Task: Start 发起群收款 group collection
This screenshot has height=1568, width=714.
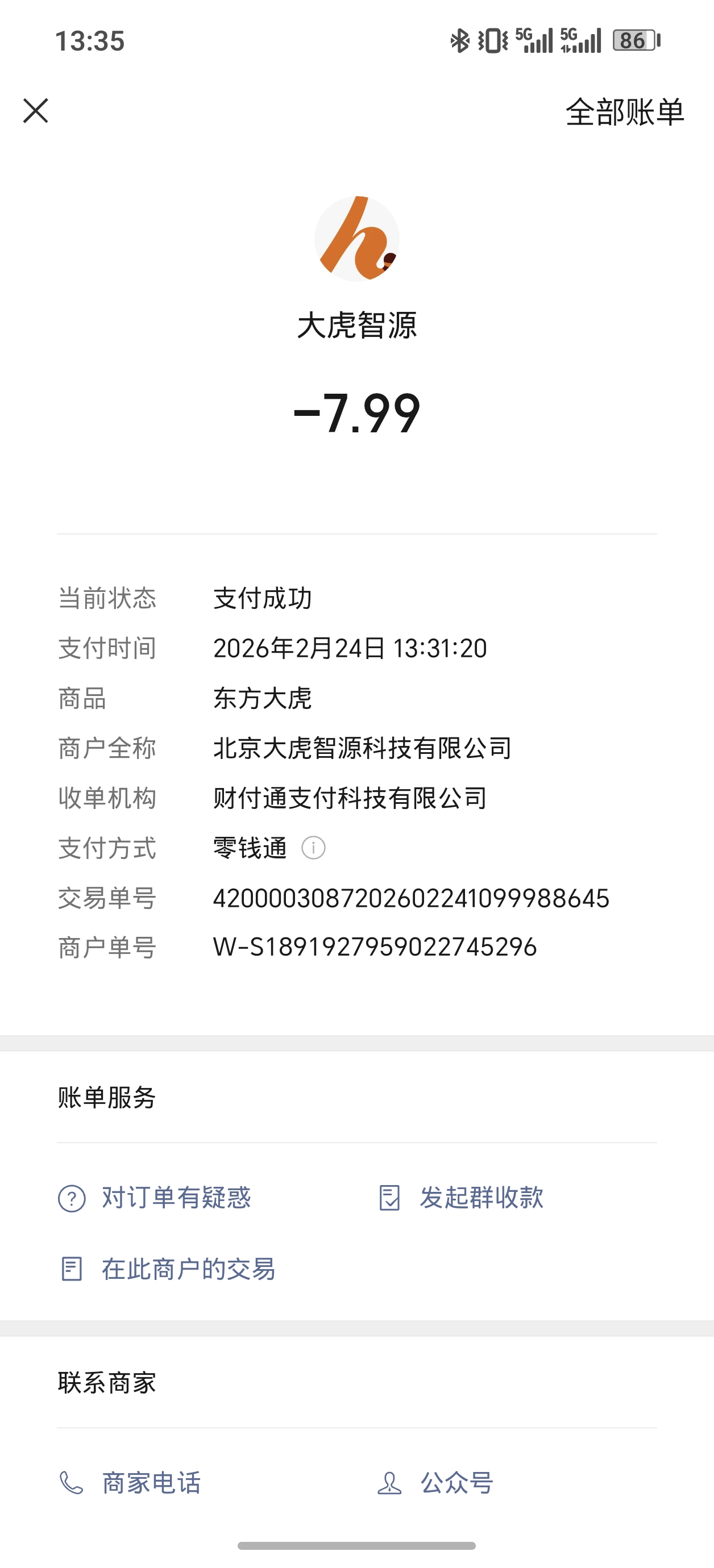Action: (460, 1198)
